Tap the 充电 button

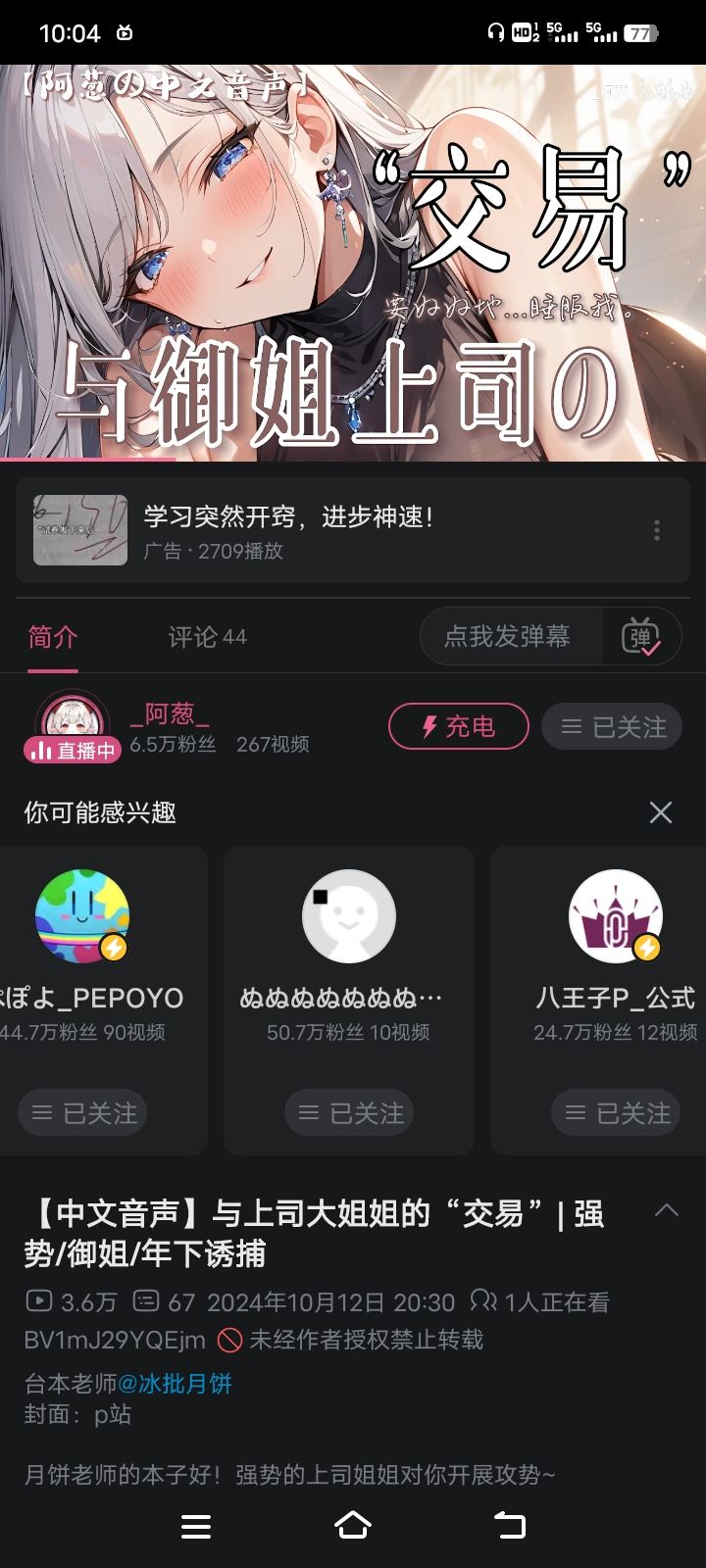coord(458,727)
